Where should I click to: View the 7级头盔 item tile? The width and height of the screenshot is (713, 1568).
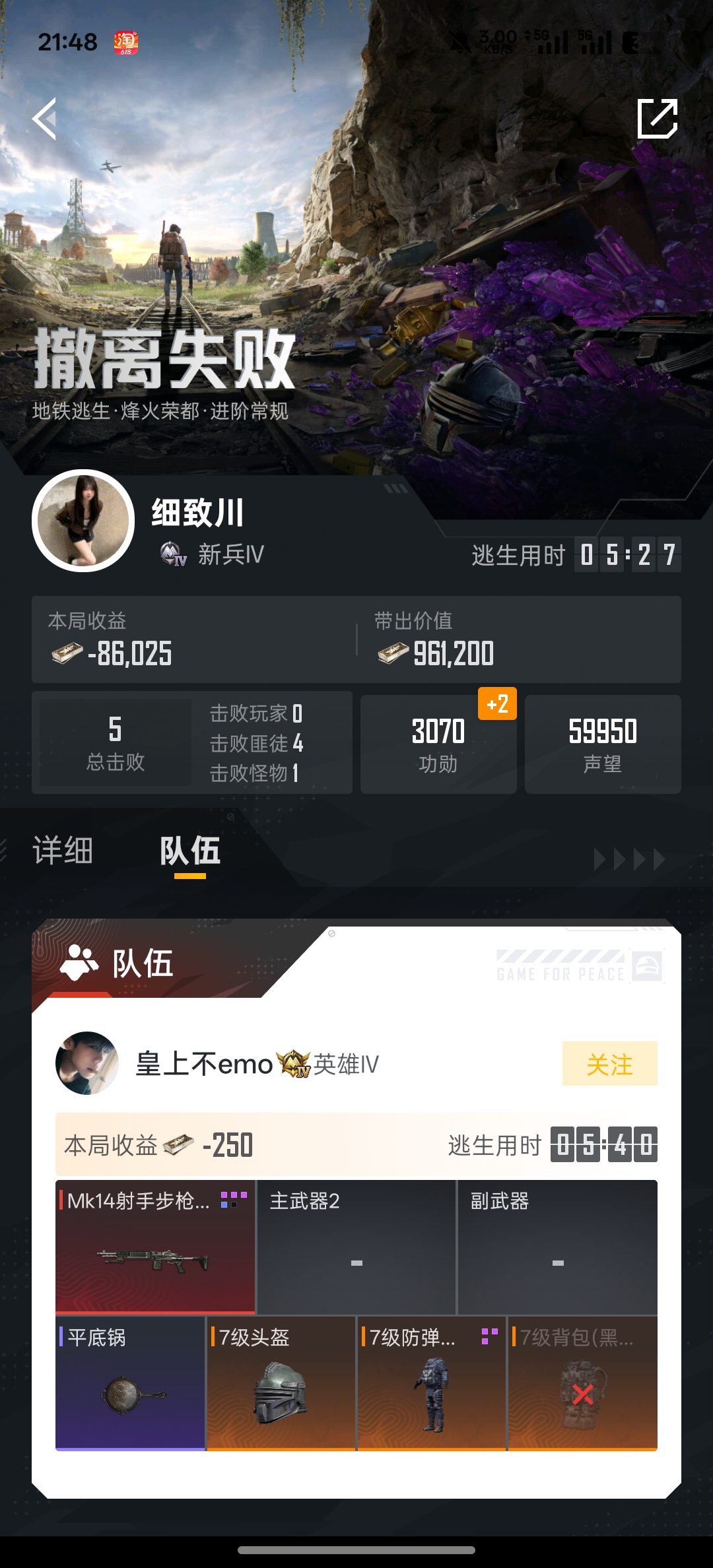click(281, 1384)
